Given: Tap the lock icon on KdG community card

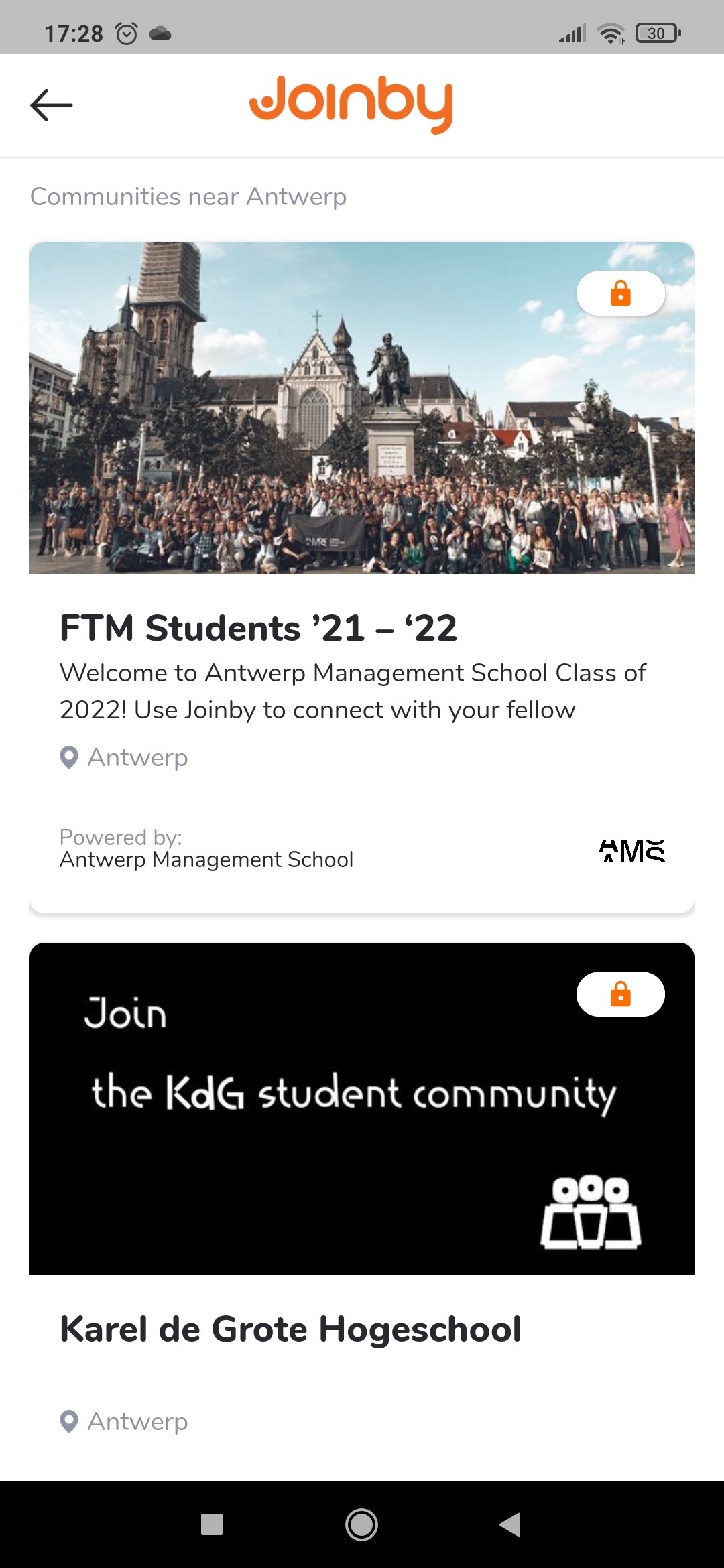Looking at the screenshot, I should point(620,994).
